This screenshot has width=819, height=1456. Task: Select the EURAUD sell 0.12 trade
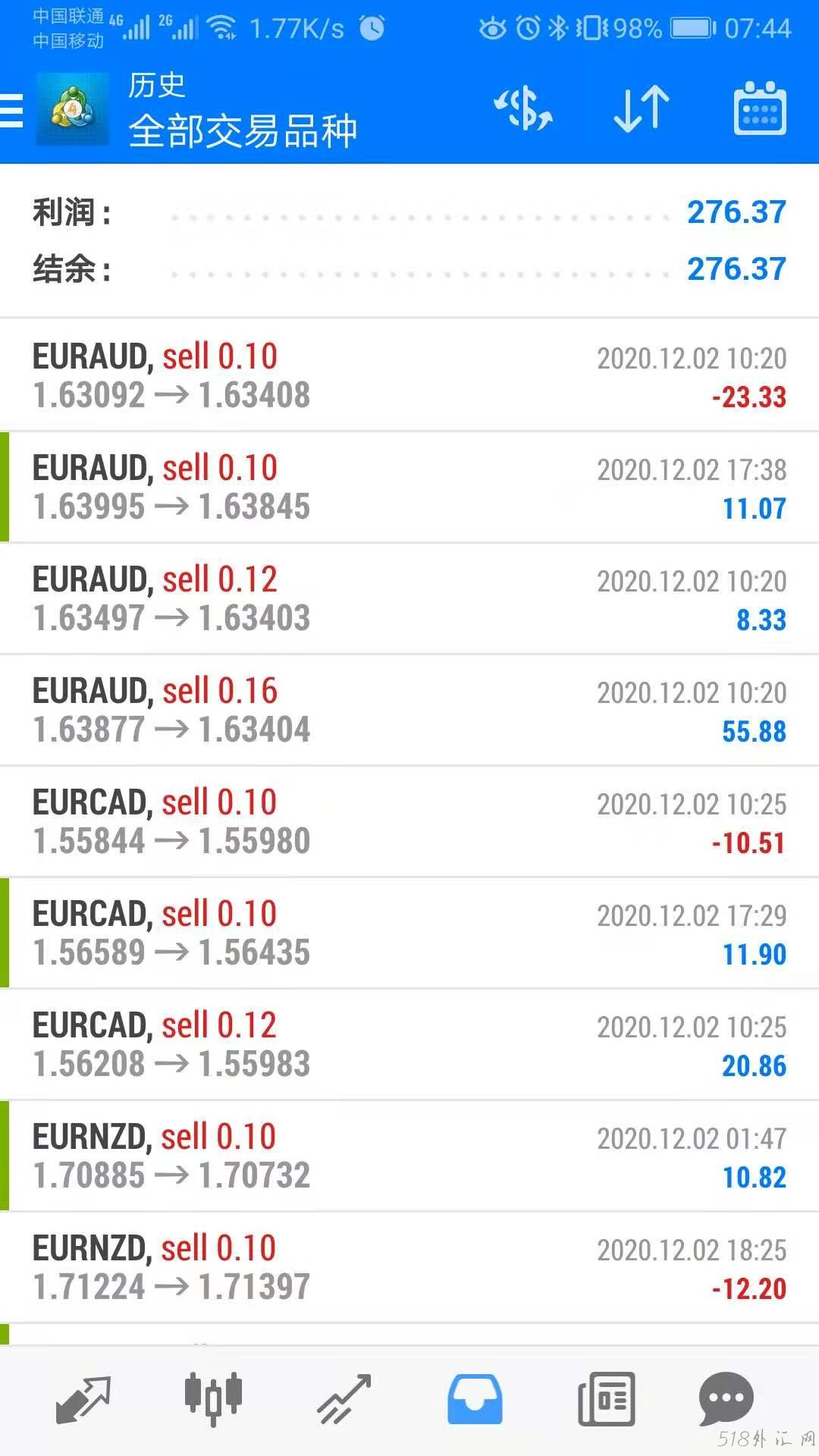coord(409,598)
